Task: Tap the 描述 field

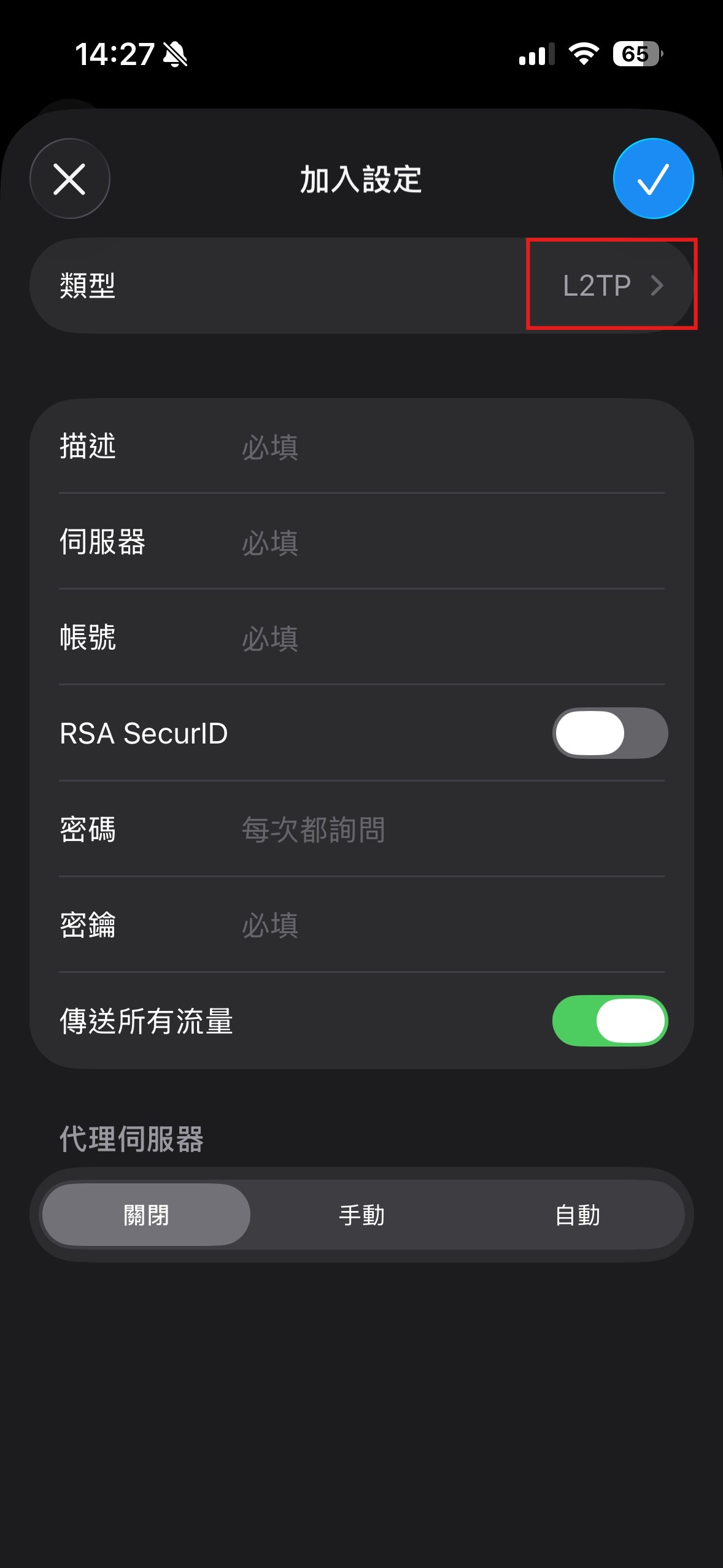Action: pos(451,447)
